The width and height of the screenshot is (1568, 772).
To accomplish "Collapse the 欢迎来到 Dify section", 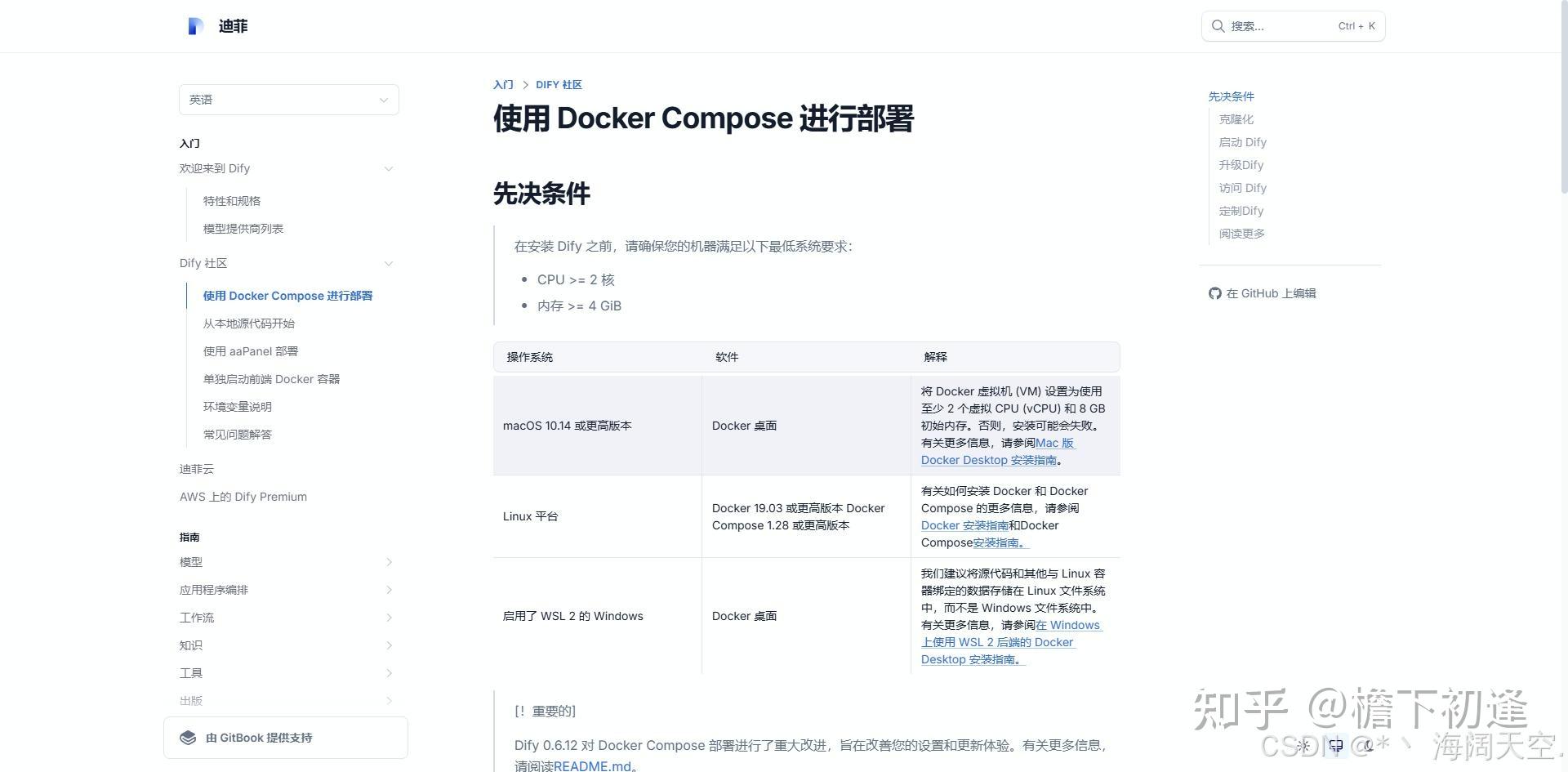I will coord(389,169).
